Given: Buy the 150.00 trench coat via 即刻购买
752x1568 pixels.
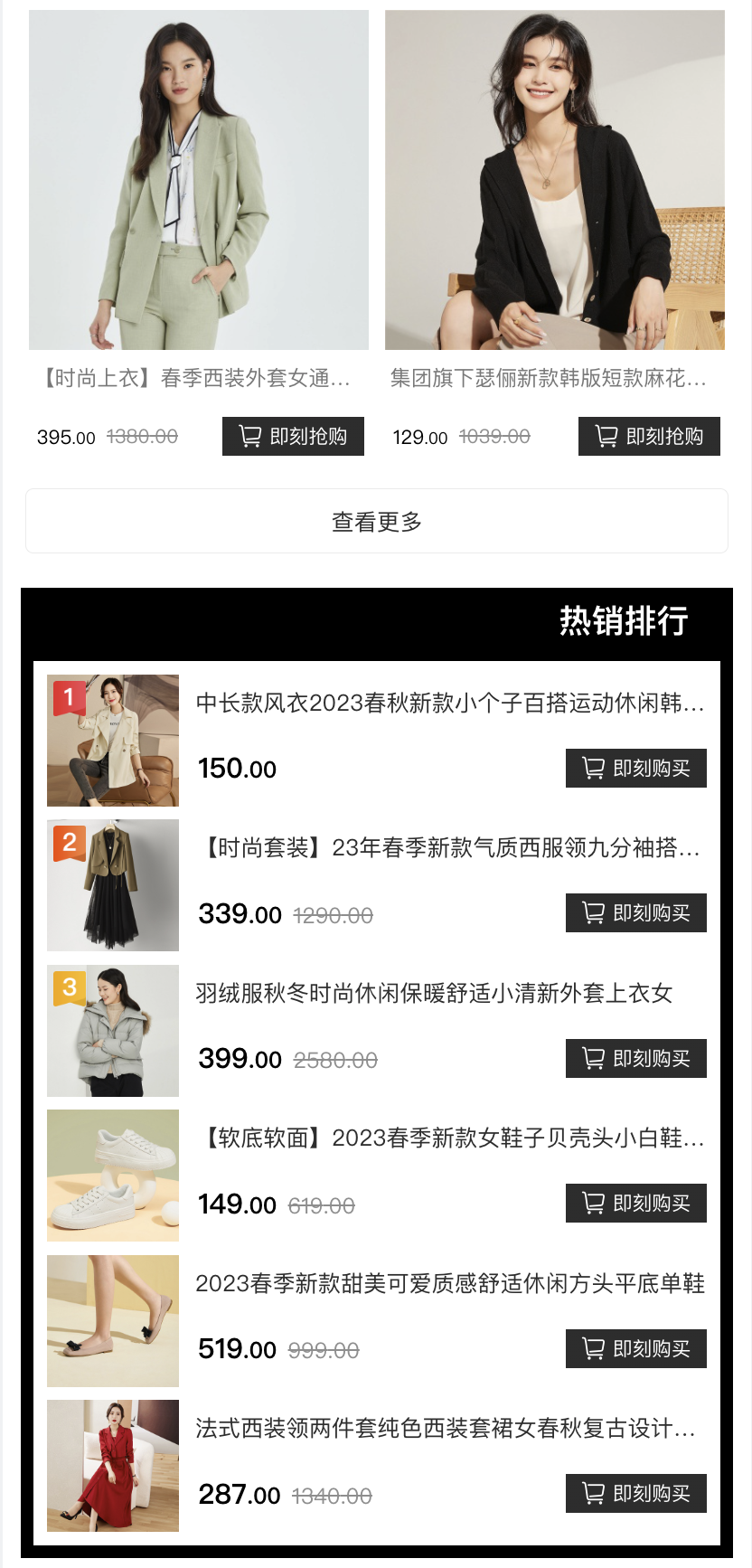Looking at the screenshot, I should (x=636, y=769).
